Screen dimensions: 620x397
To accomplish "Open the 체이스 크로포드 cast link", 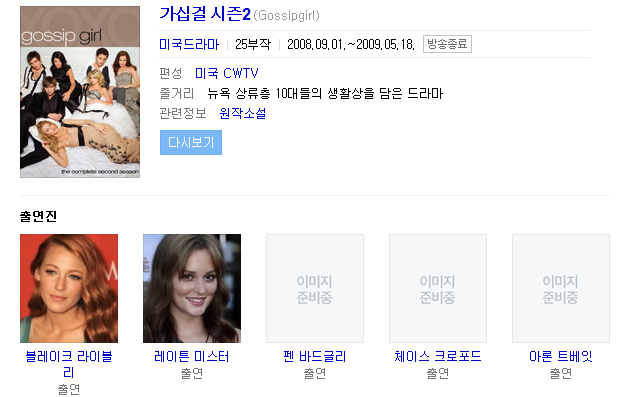I will click(x=438, y=357).
